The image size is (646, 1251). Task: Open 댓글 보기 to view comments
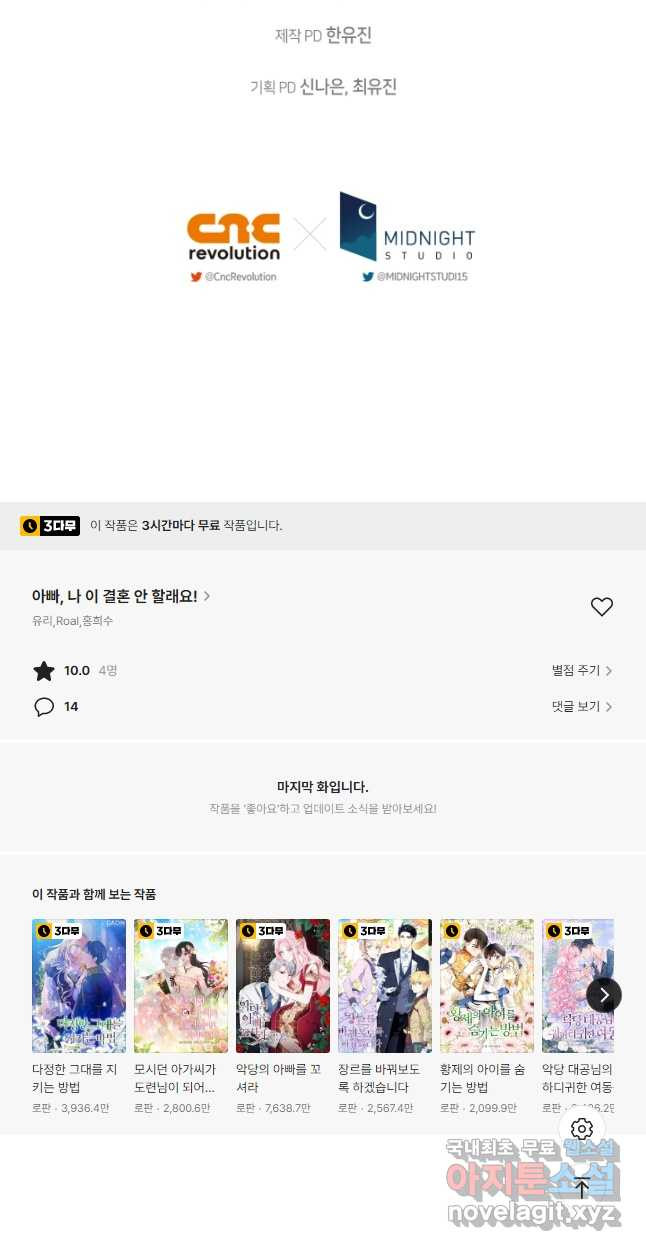click(581, 707)
